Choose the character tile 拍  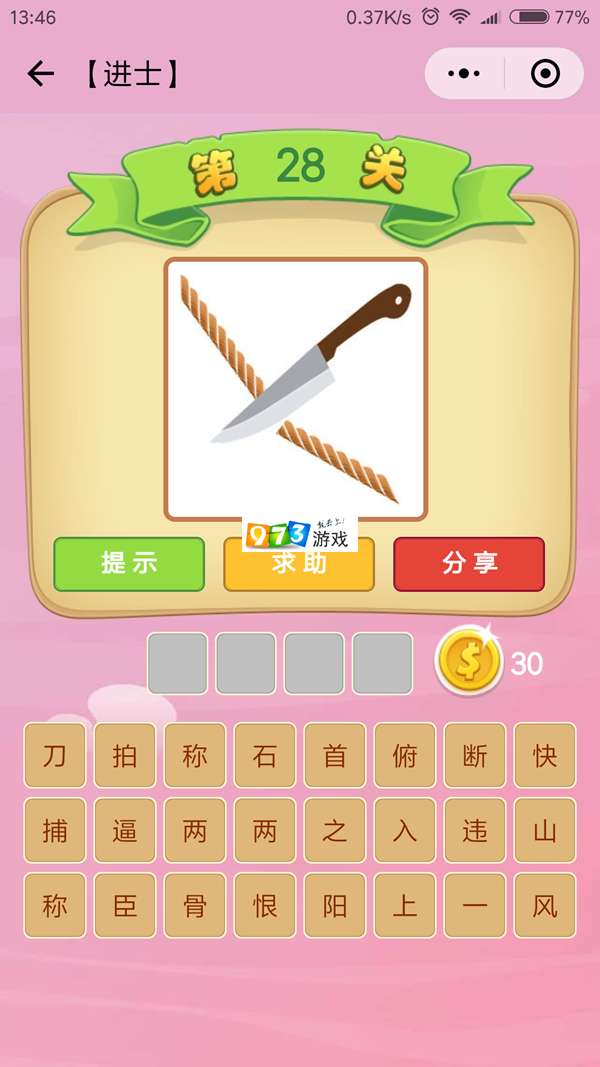pos(125,756)
